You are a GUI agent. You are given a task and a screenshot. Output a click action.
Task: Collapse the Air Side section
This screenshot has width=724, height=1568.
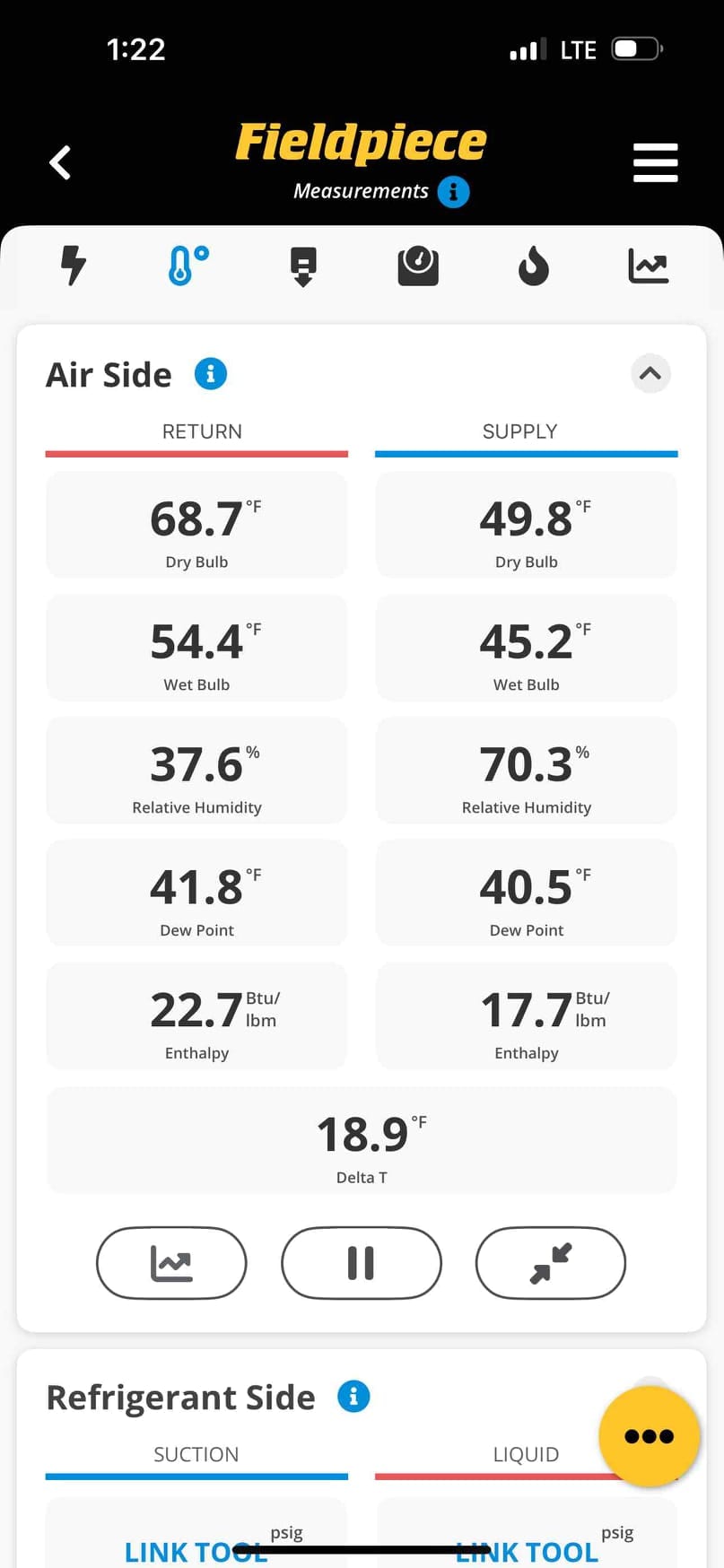point(650,373)
